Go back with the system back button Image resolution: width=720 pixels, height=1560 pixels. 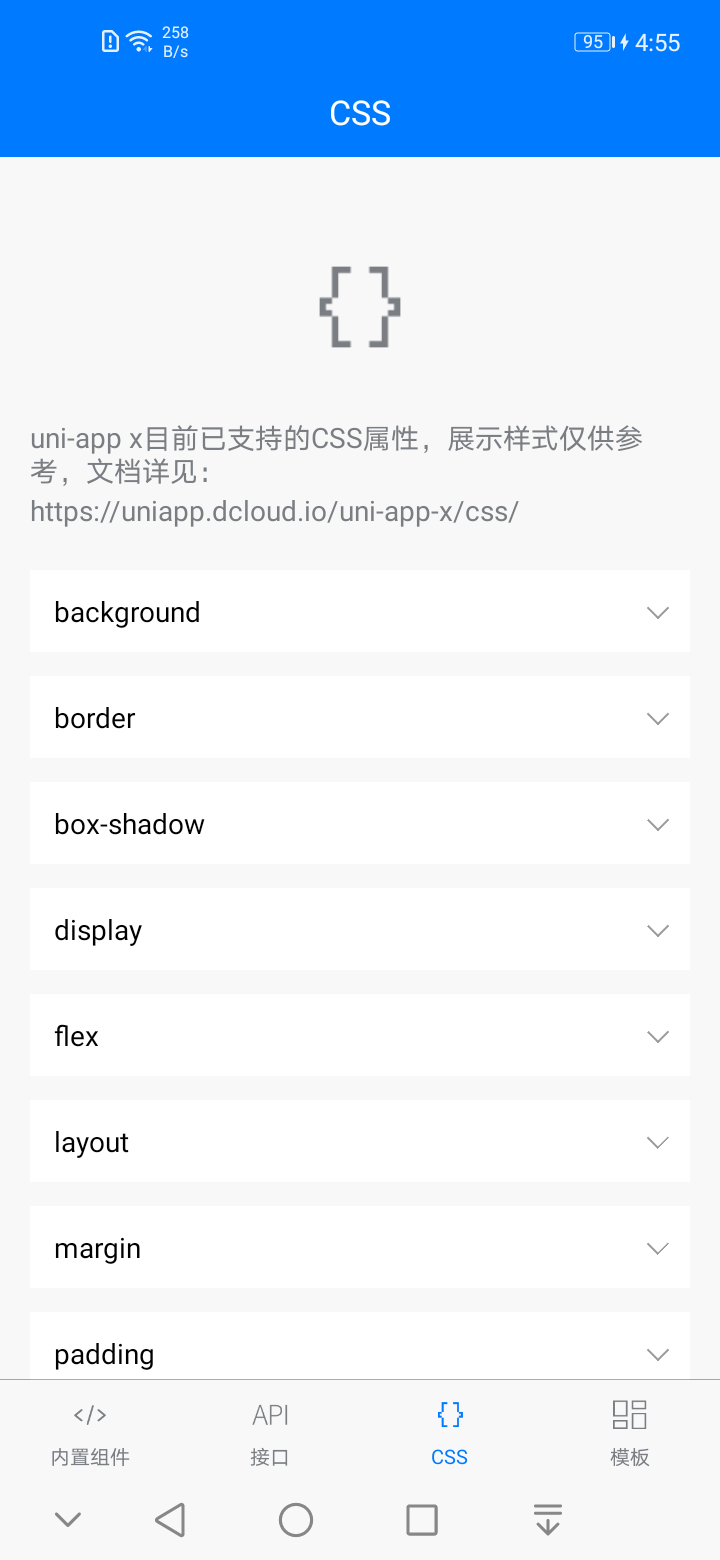pyautogui.click(x=171, y=1520)
